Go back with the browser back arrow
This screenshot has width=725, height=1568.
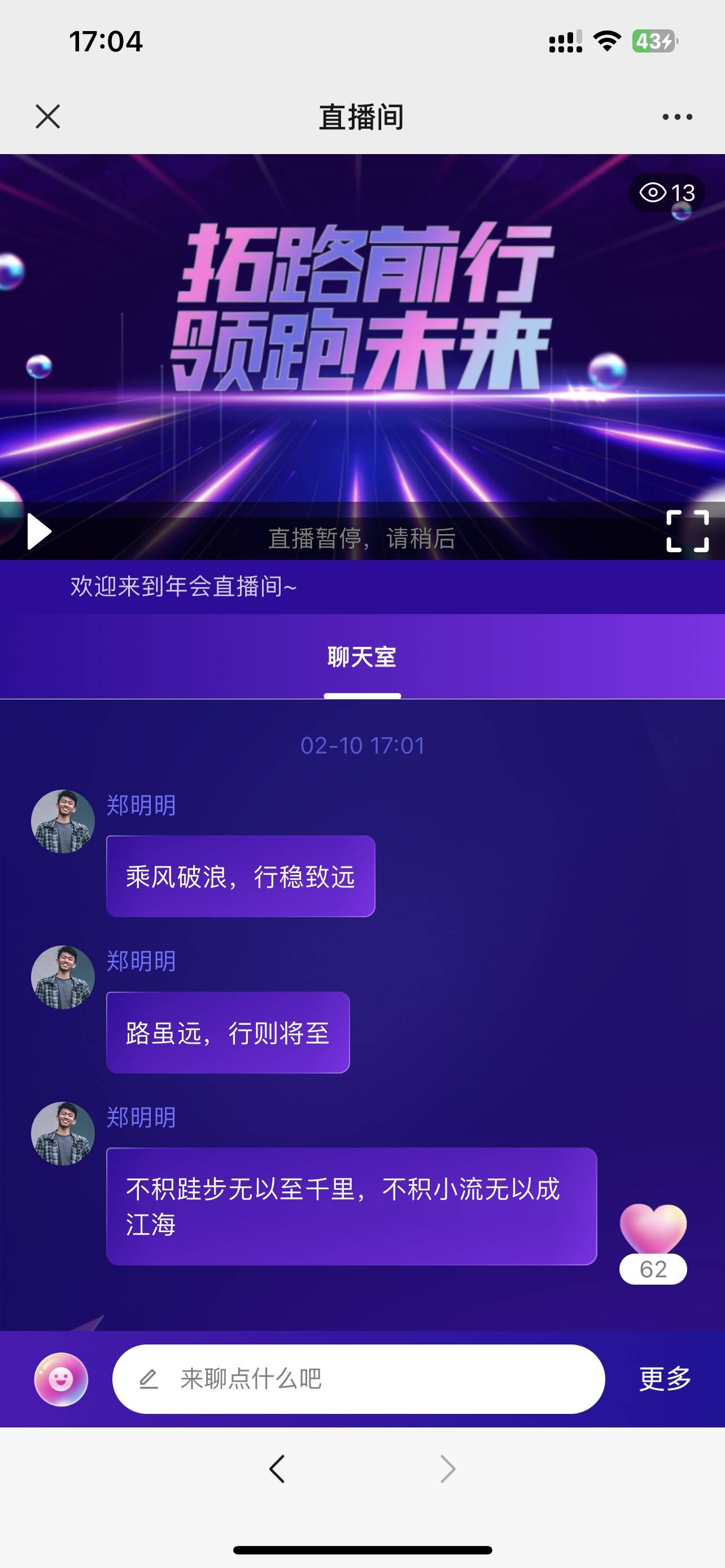[x=277, y=1469]
